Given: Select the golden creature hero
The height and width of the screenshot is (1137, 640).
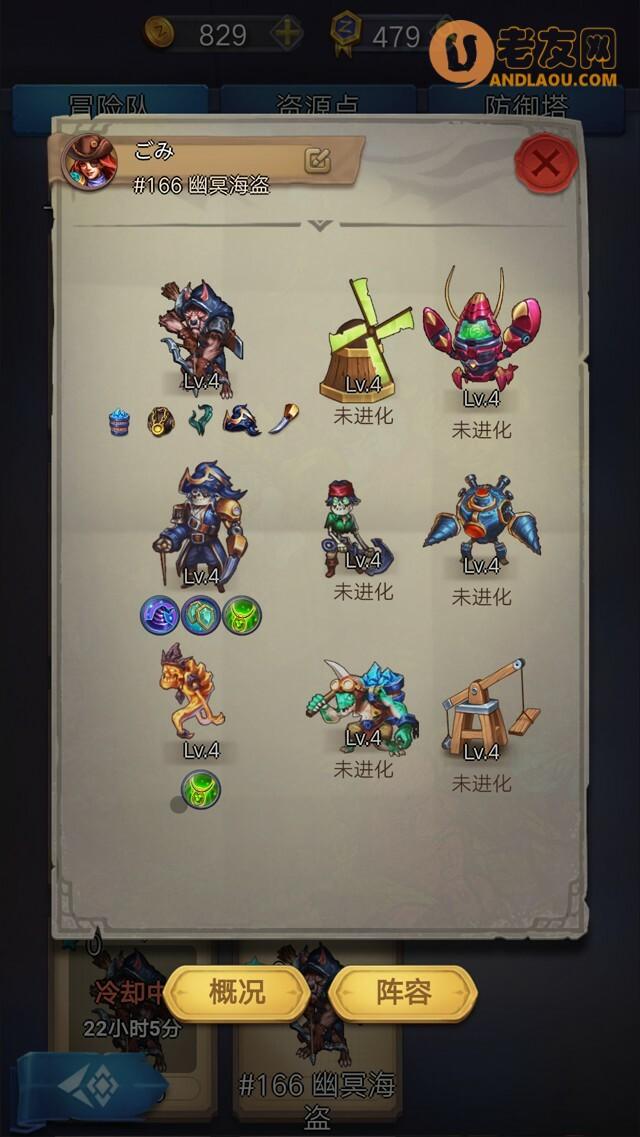Looking at the screenshot, I should coord(194,692).
